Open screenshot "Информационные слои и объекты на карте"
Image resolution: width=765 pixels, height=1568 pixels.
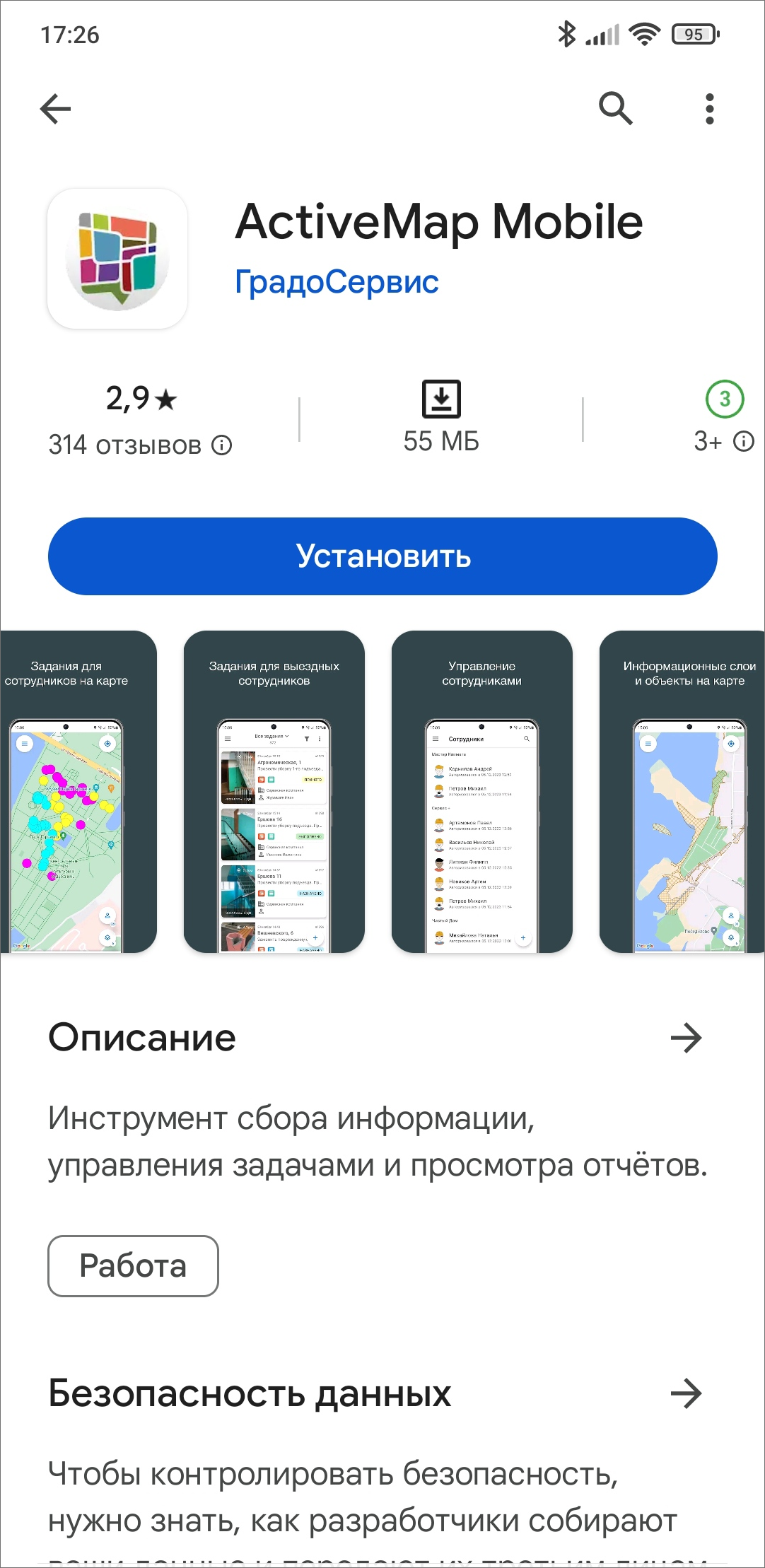(x=682, y=792)
